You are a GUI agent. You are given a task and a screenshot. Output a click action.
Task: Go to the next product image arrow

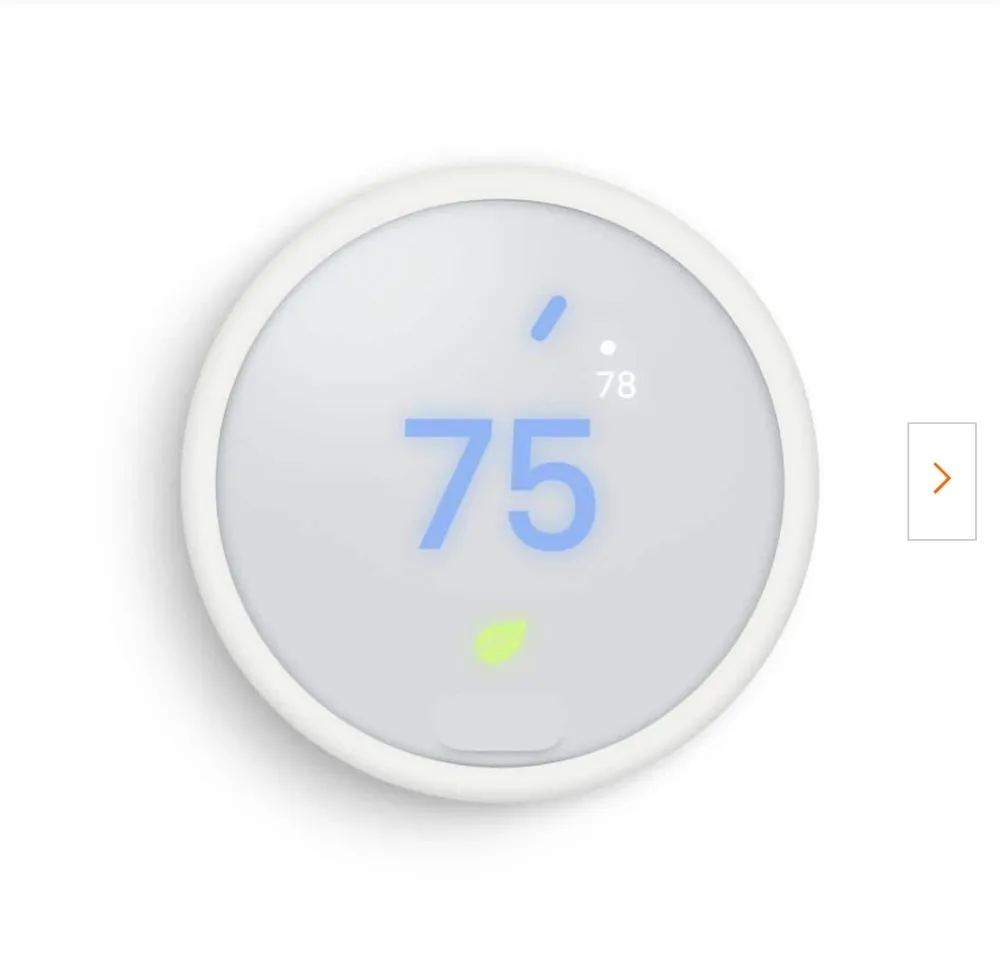coord(941,480)
